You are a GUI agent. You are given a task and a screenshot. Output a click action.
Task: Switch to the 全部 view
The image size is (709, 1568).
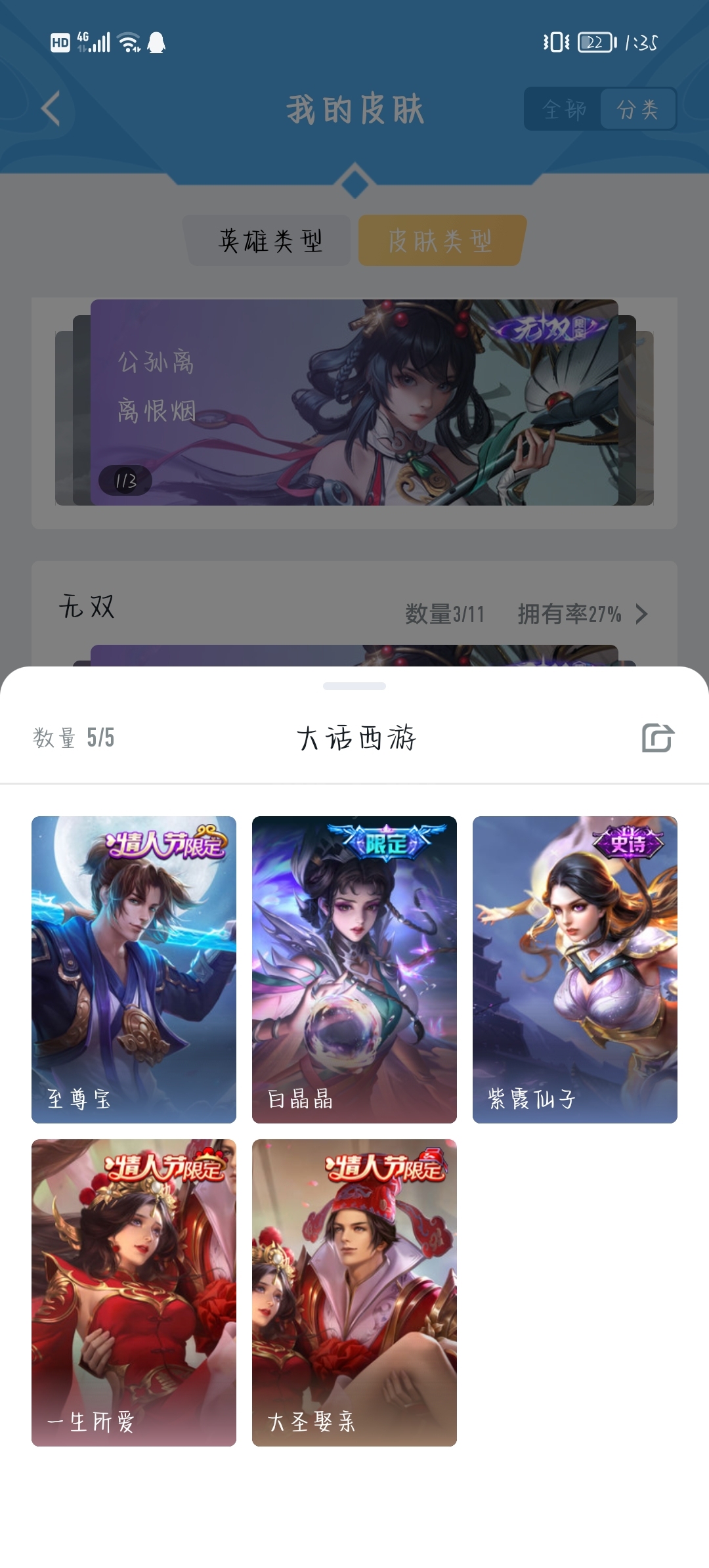(x=564, y=109)
